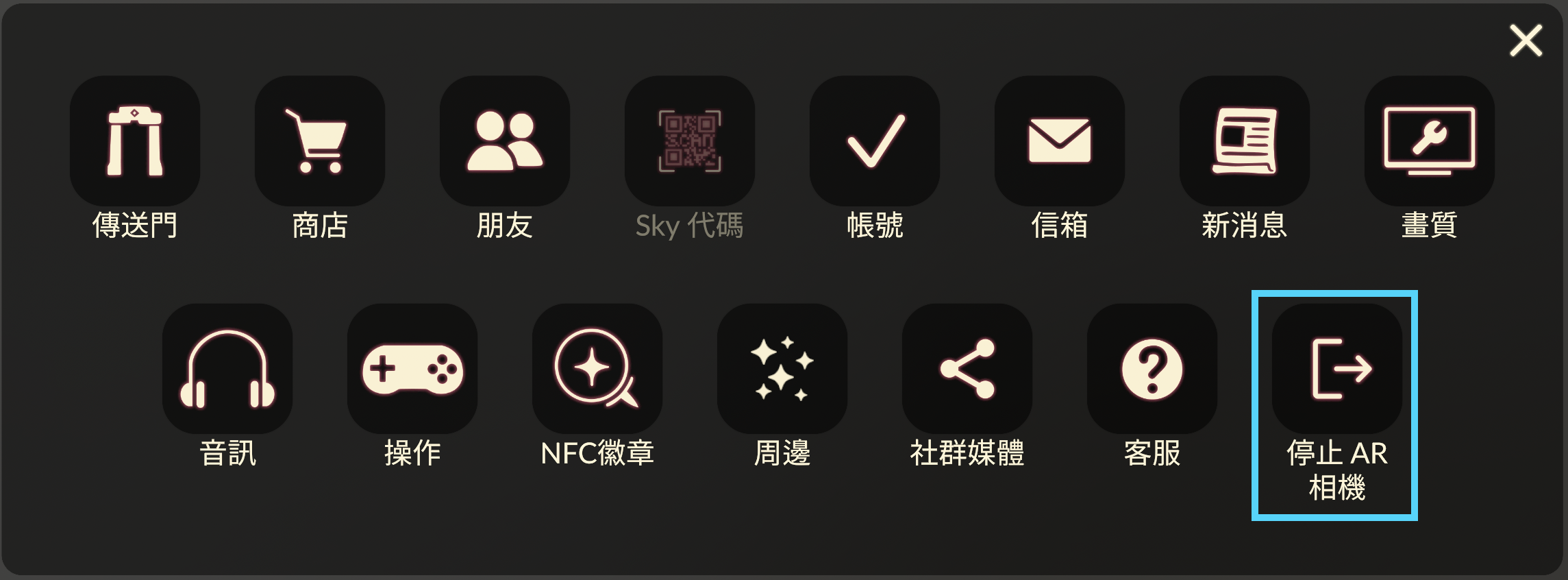Open 畫質 graphics quality settings
This screenshot has height=580, width=1568.
click(1430, 141)
